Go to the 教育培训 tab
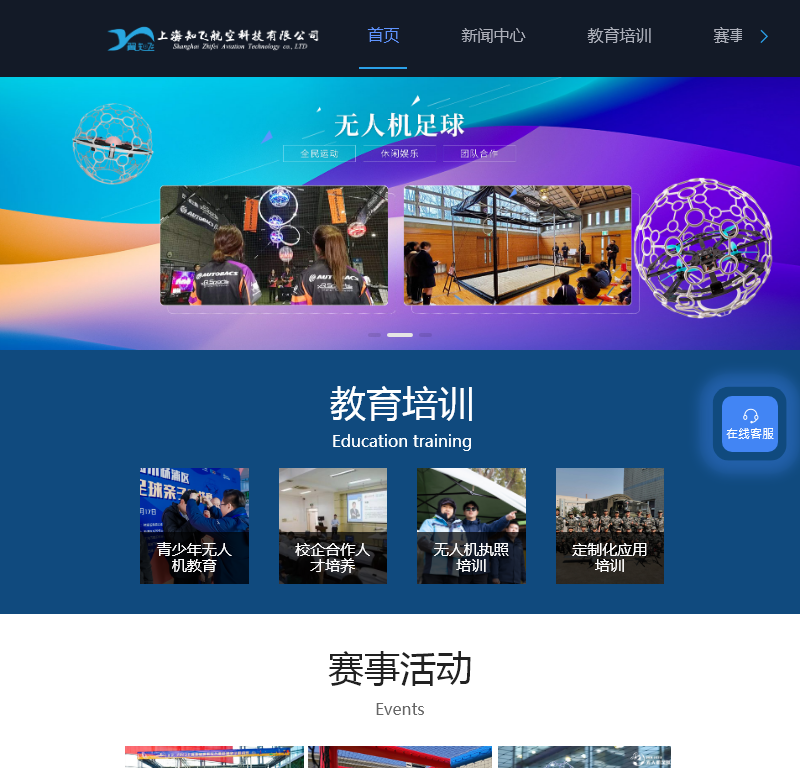The image size is (800, 768). [619, 36]
